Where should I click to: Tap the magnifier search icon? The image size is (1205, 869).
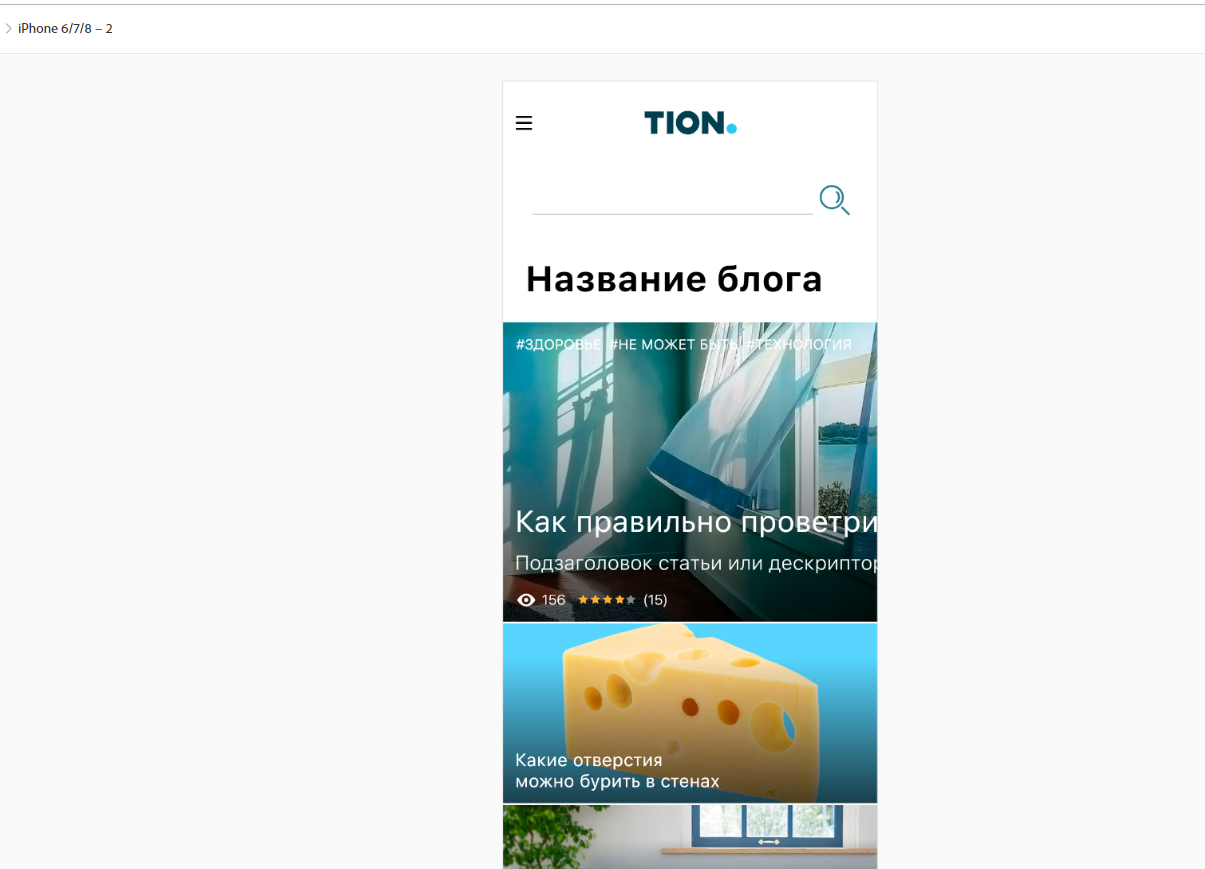[x=834, y=200]
